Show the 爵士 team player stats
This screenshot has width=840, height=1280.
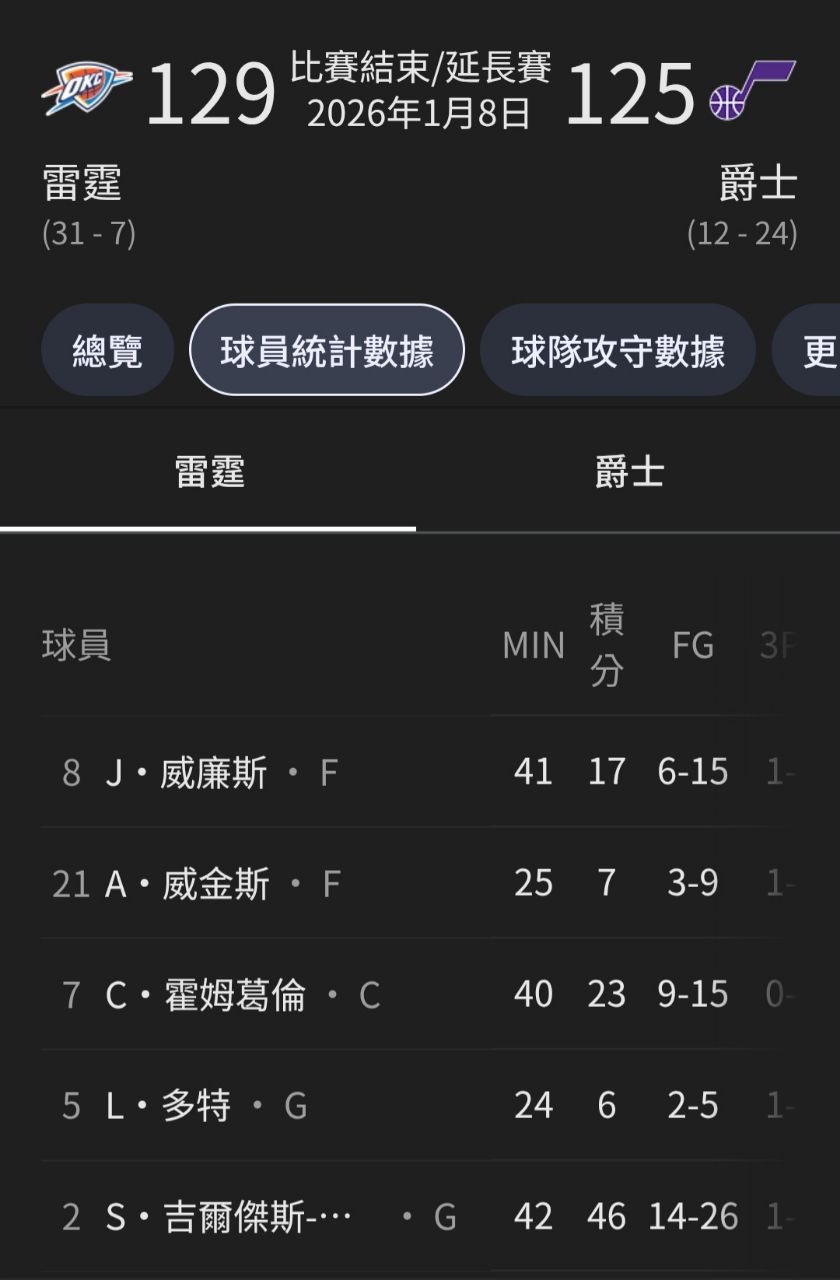click(x=628, y=473)
